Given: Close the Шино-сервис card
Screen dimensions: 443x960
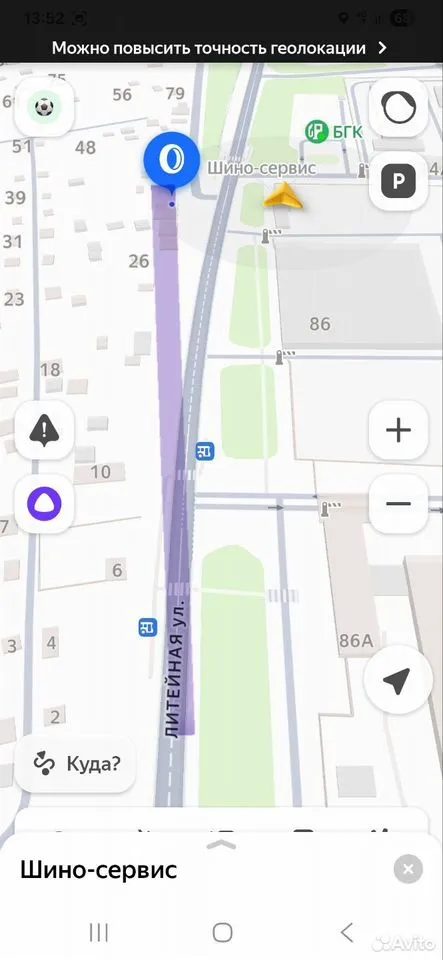Looking at the screenshot, I should pos(408,869).
